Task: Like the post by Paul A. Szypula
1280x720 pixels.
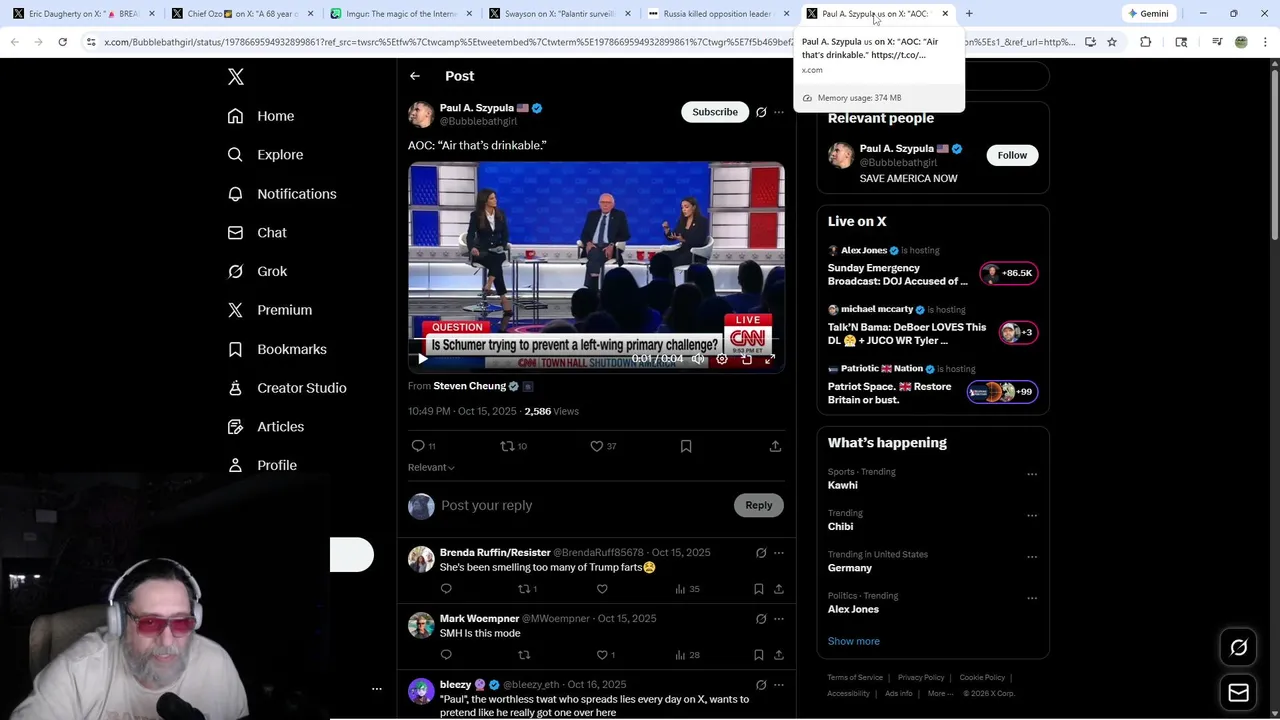Action: [x=597, y=446]
